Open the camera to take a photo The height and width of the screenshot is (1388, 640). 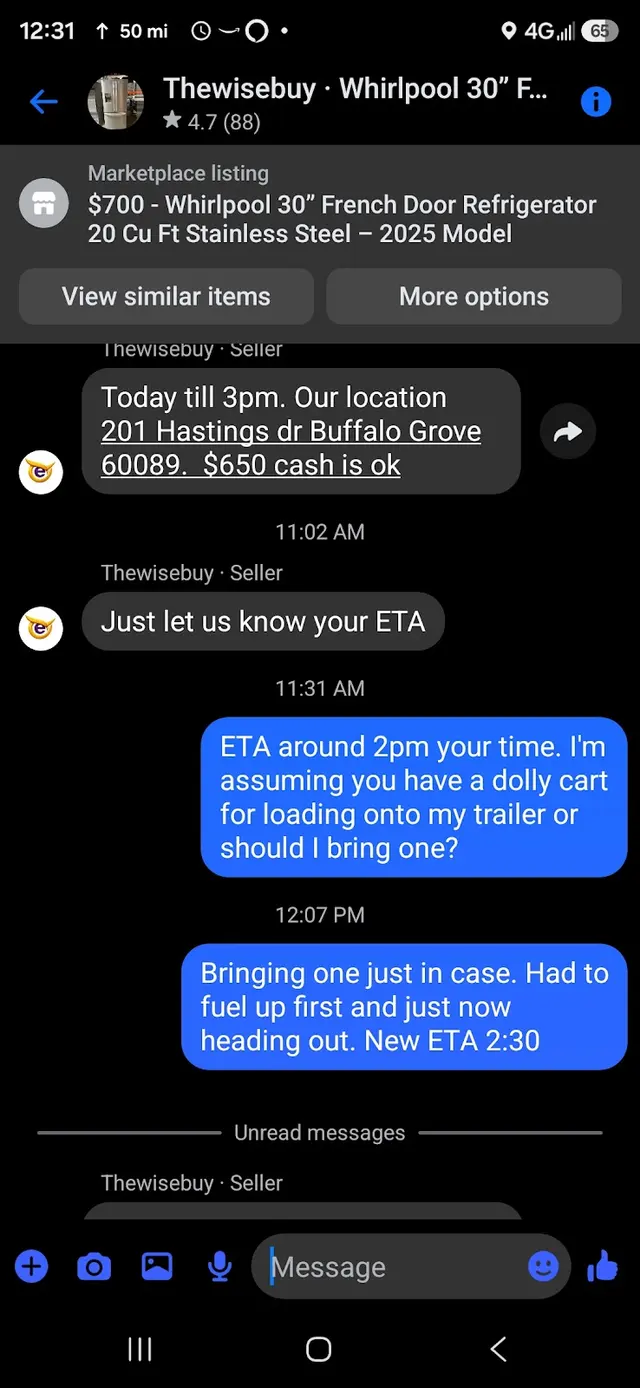coord(94,1267)
